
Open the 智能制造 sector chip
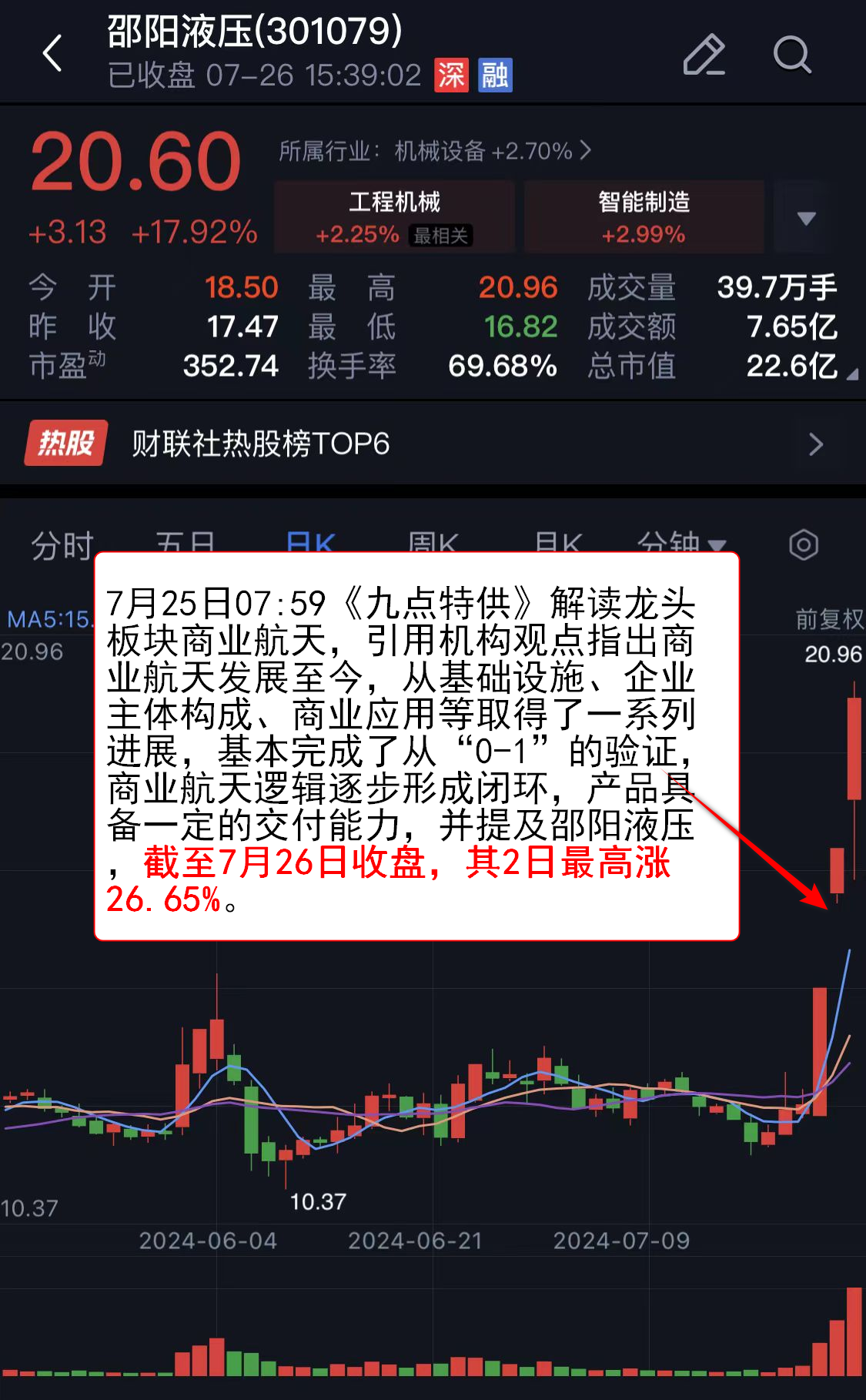[644, 216]
